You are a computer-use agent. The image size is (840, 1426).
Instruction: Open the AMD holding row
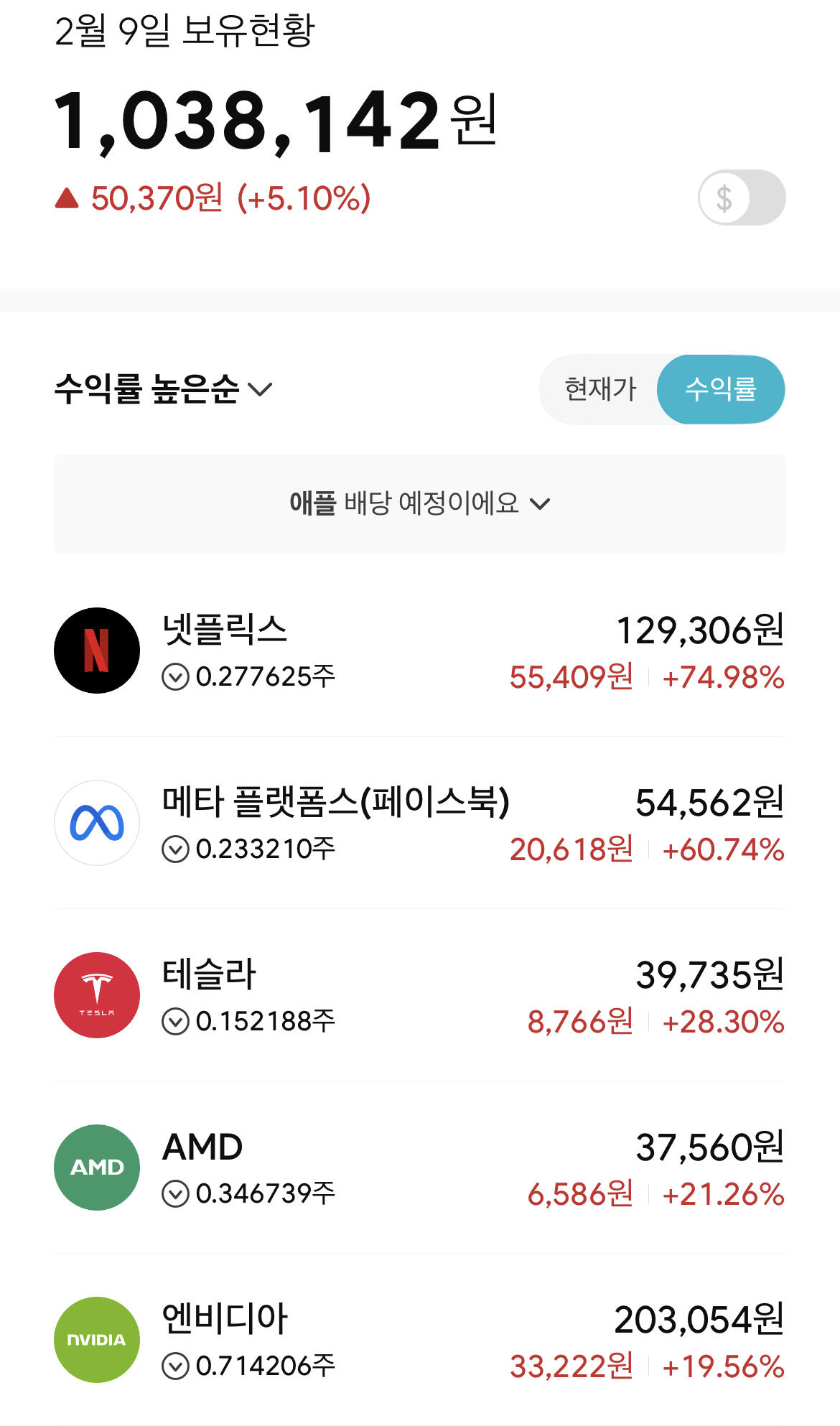419,1168
